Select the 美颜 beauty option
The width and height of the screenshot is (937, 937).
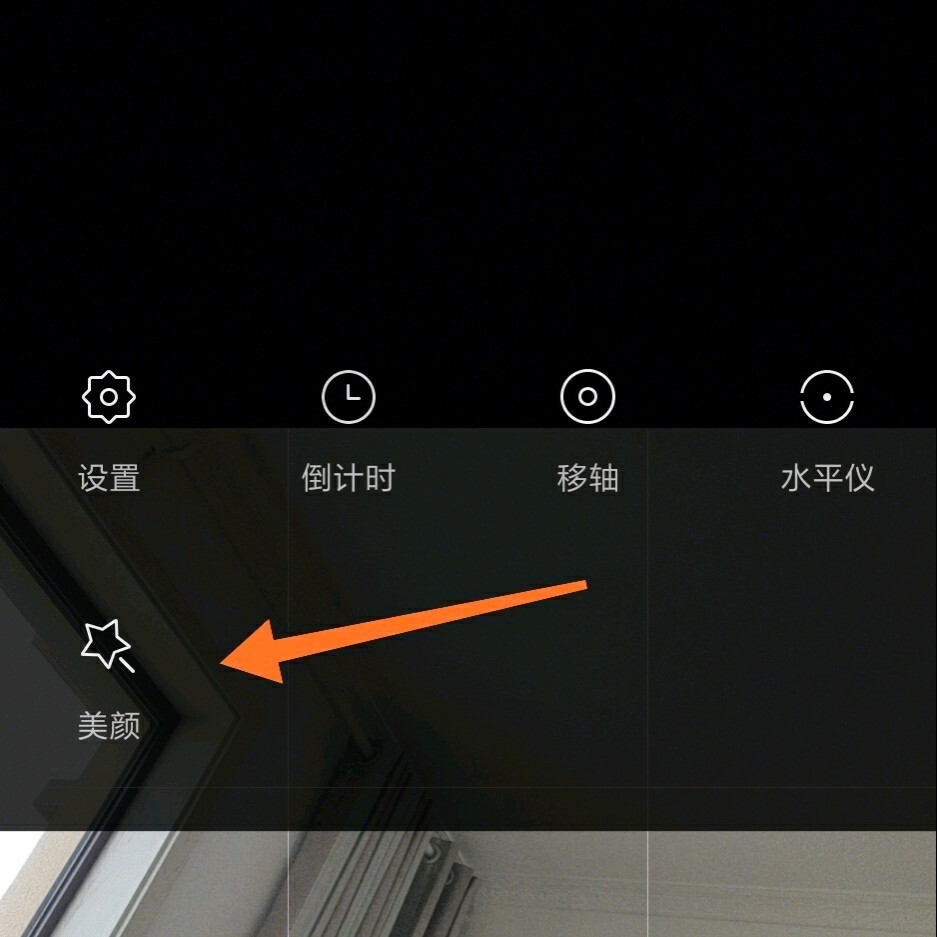[108, 647]
